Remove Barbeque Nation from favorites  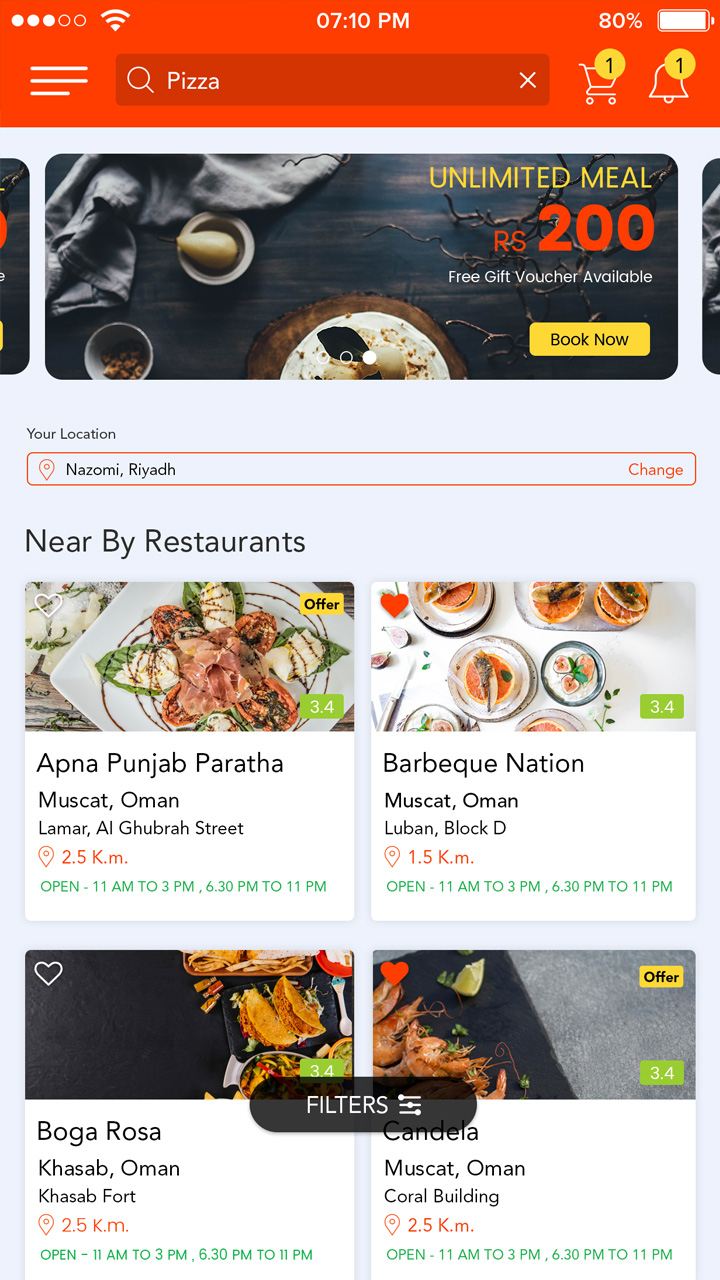[395, 604]
